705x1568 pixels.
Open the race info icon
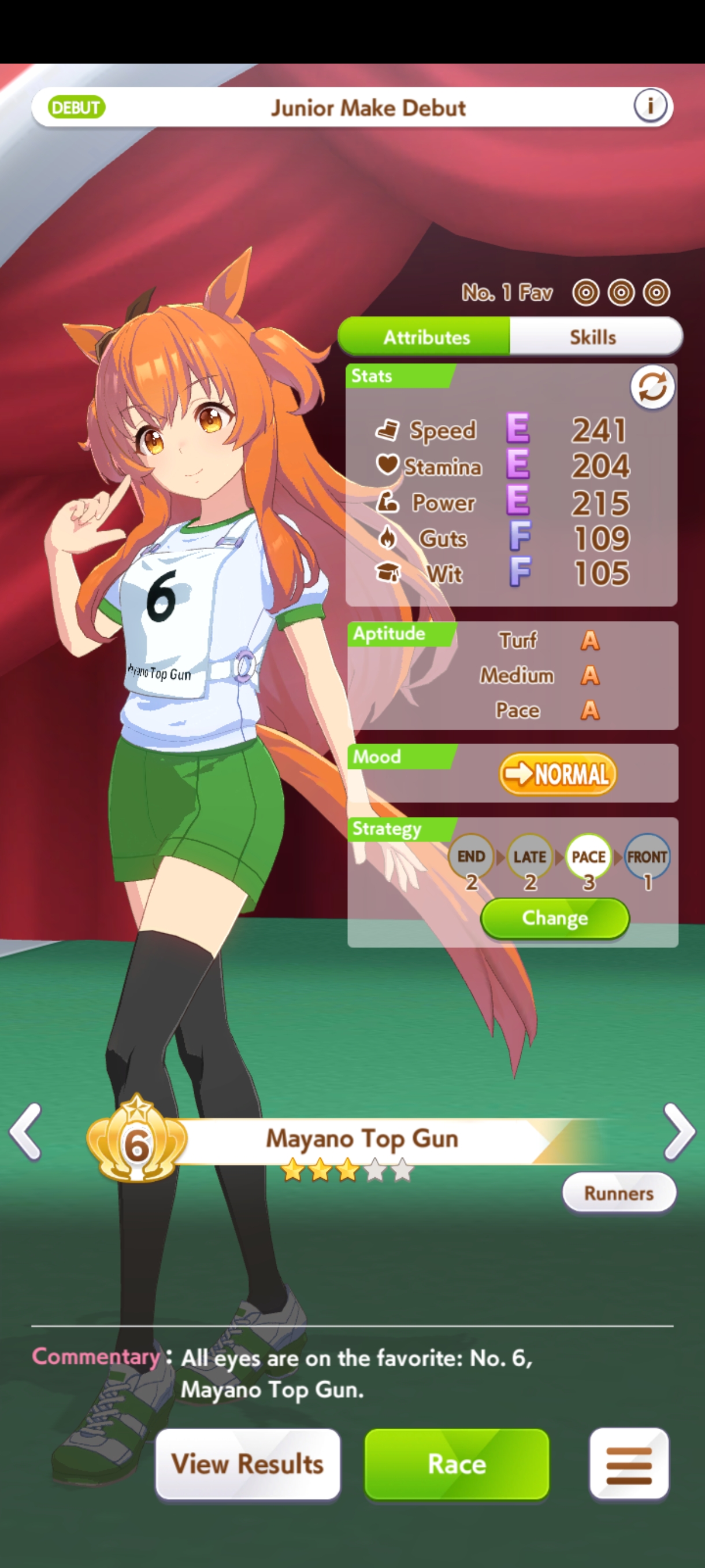[650, 106]
